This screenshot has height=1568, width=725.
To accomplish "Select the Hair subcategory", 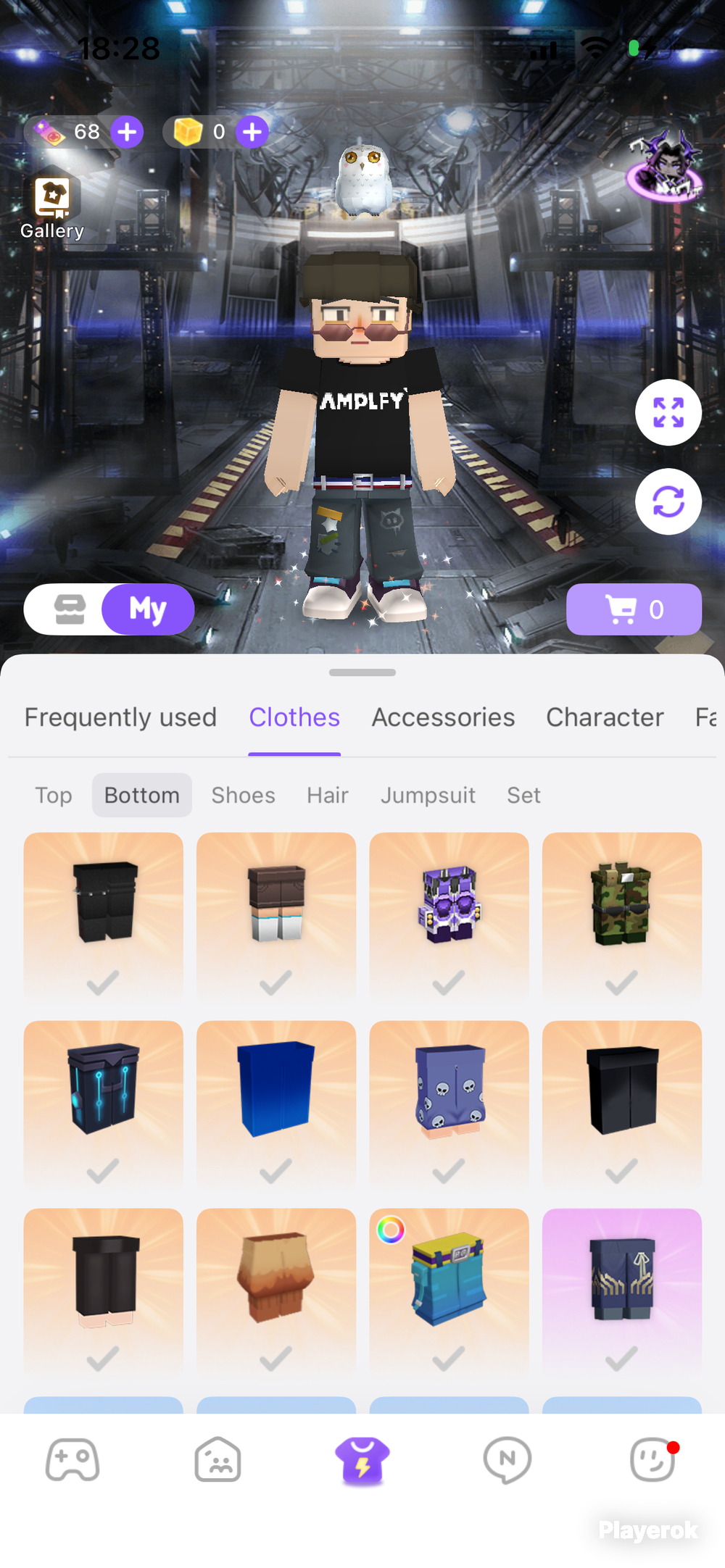I will (x=328, y=795).
